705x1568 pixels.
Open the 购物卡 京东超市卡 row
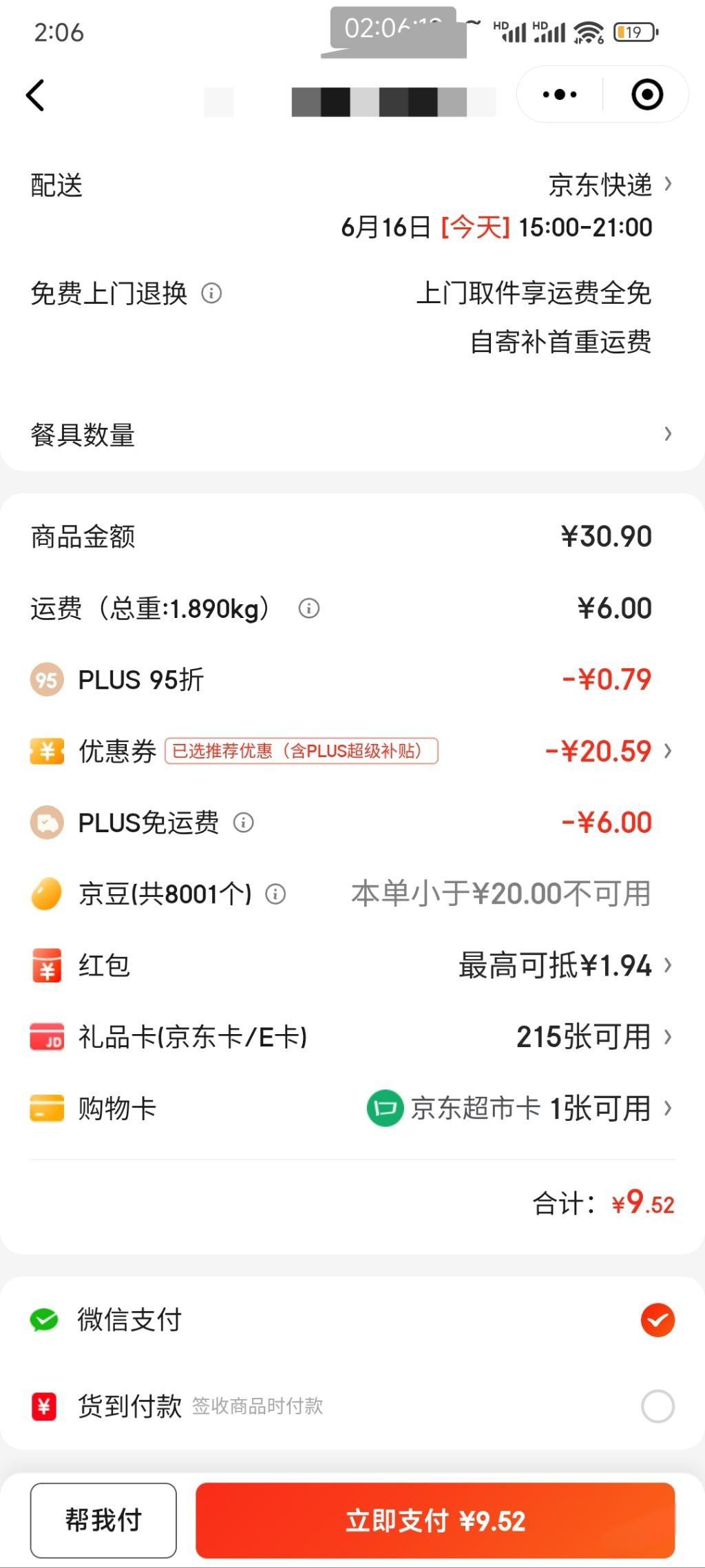[x=352, y=1108]
